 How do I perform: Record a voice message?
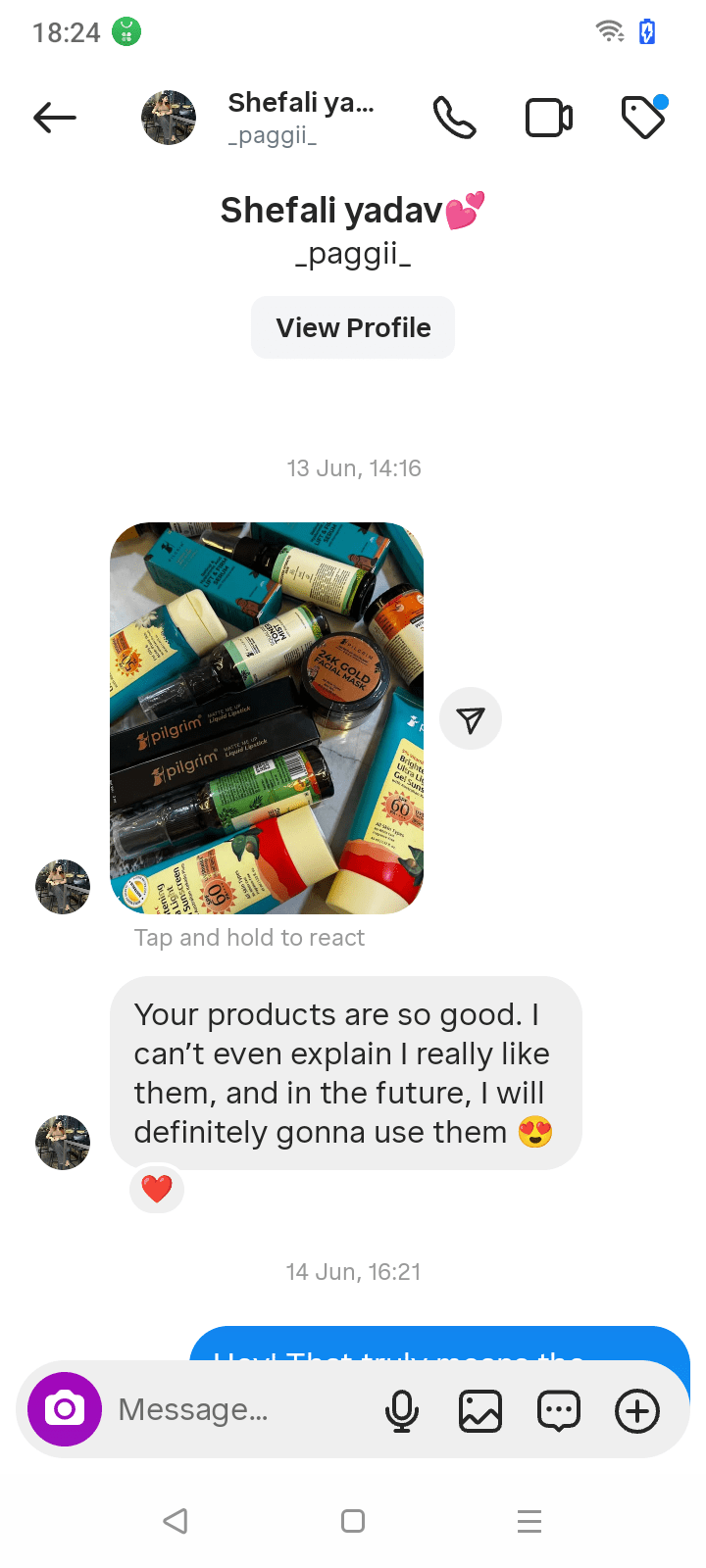click(x=402, y=1411)
